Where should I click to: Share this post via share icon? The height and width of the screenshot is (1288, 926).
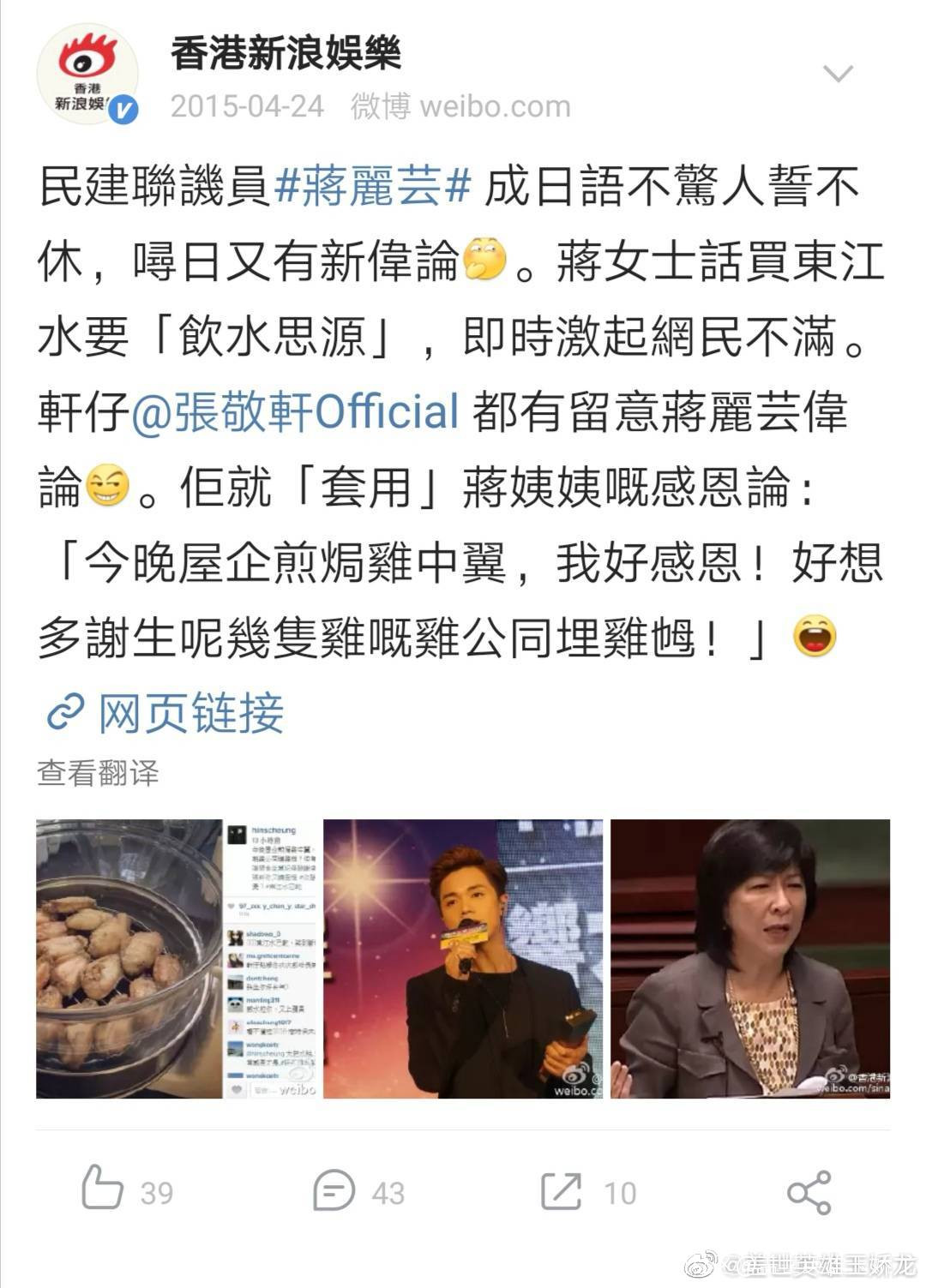click(x=808, y=1191)
